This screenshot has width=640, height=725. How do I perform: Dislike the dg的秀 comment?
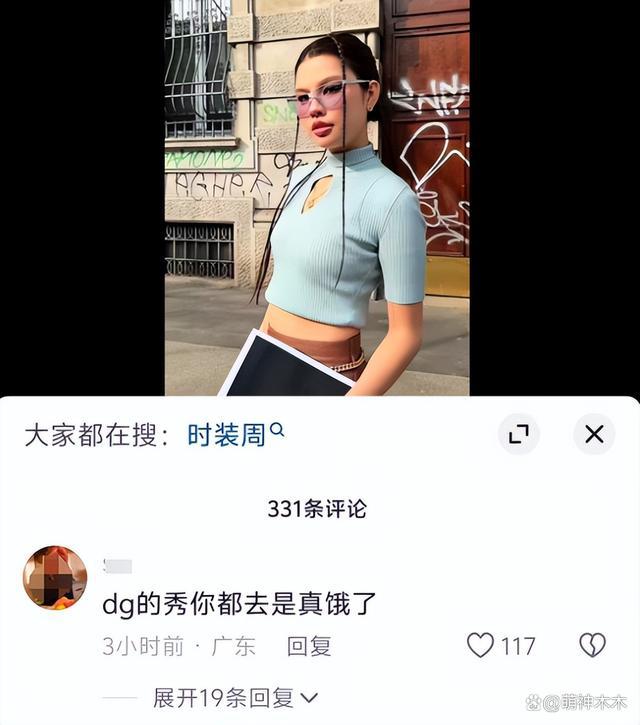click(592, 645)
